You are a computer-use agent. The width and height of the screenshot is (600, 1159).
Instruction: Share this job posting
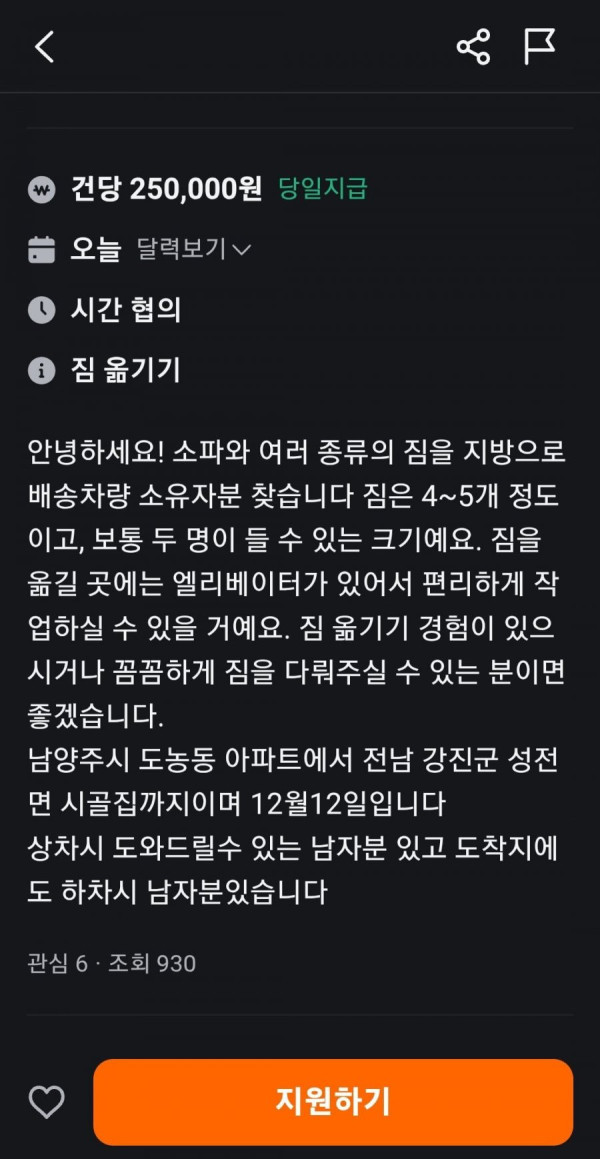click(473, 47)
